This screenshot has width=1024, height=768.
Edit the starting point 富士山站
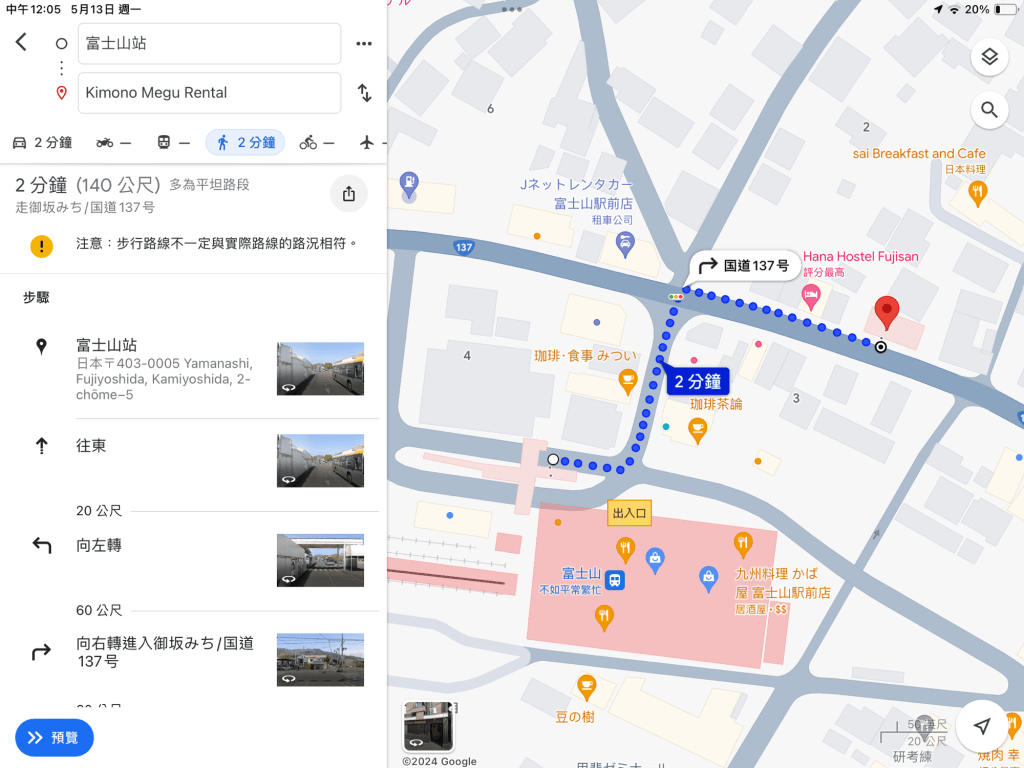[x=208, y=43]
